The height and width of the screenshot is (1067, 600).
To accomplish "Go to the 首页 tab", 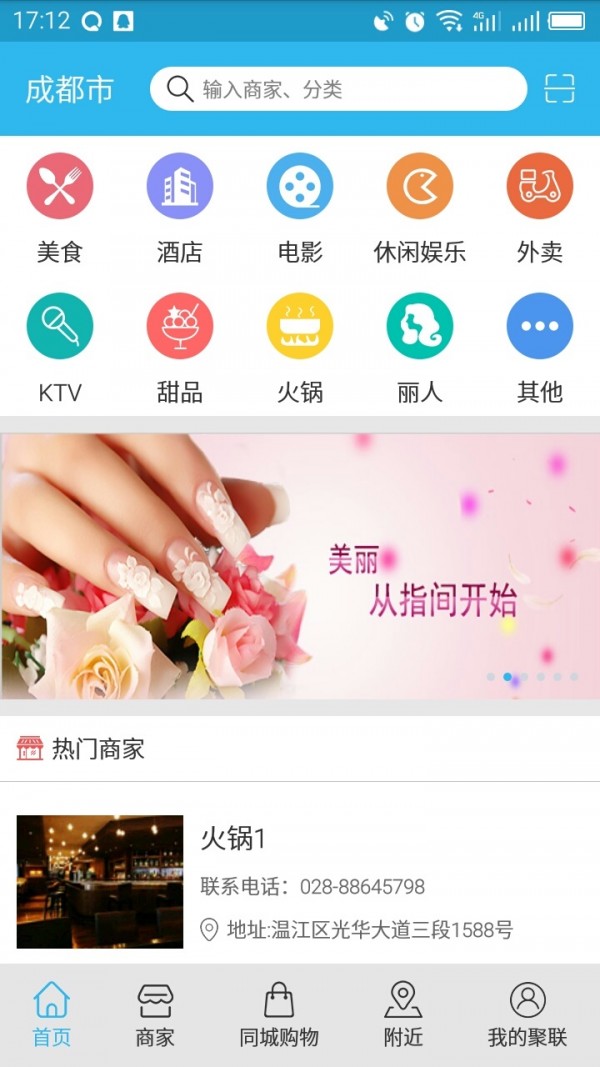I will (x=52, y=1014).
